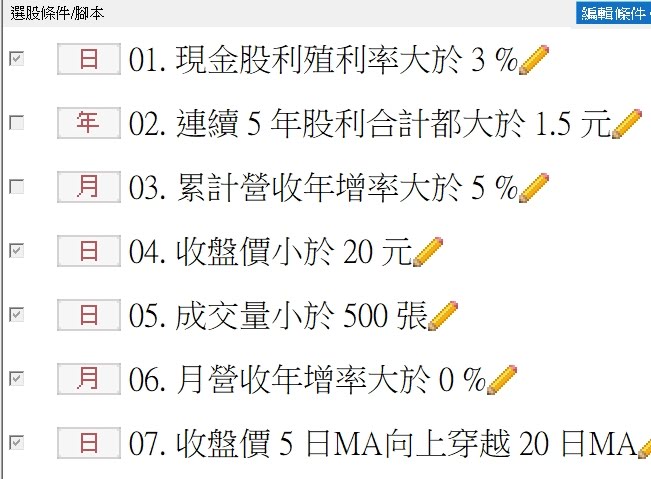Disable condition 07 收盤價5日MA穿越
Screen dimensions: 651x479
point(16,442)
